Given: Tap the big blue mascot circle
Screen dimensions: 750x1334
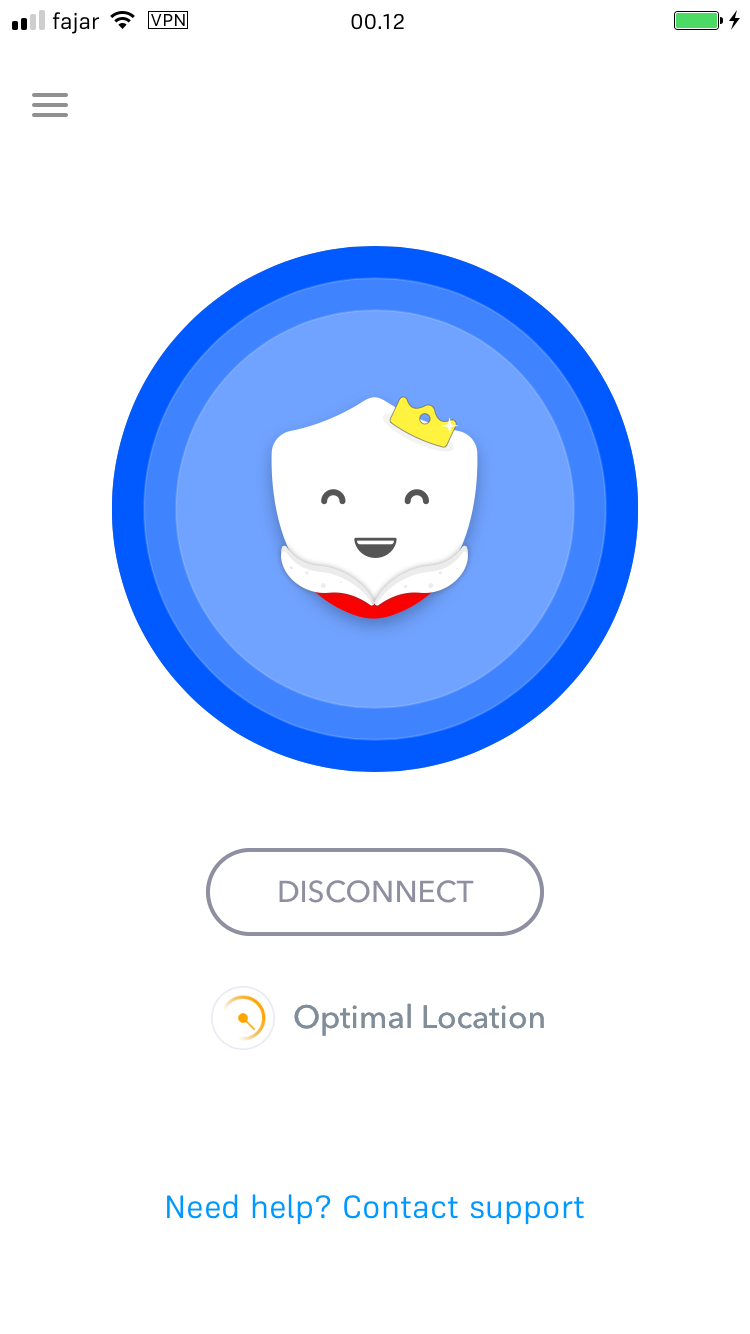Looking at the screenshot, I should pos(375,509).
